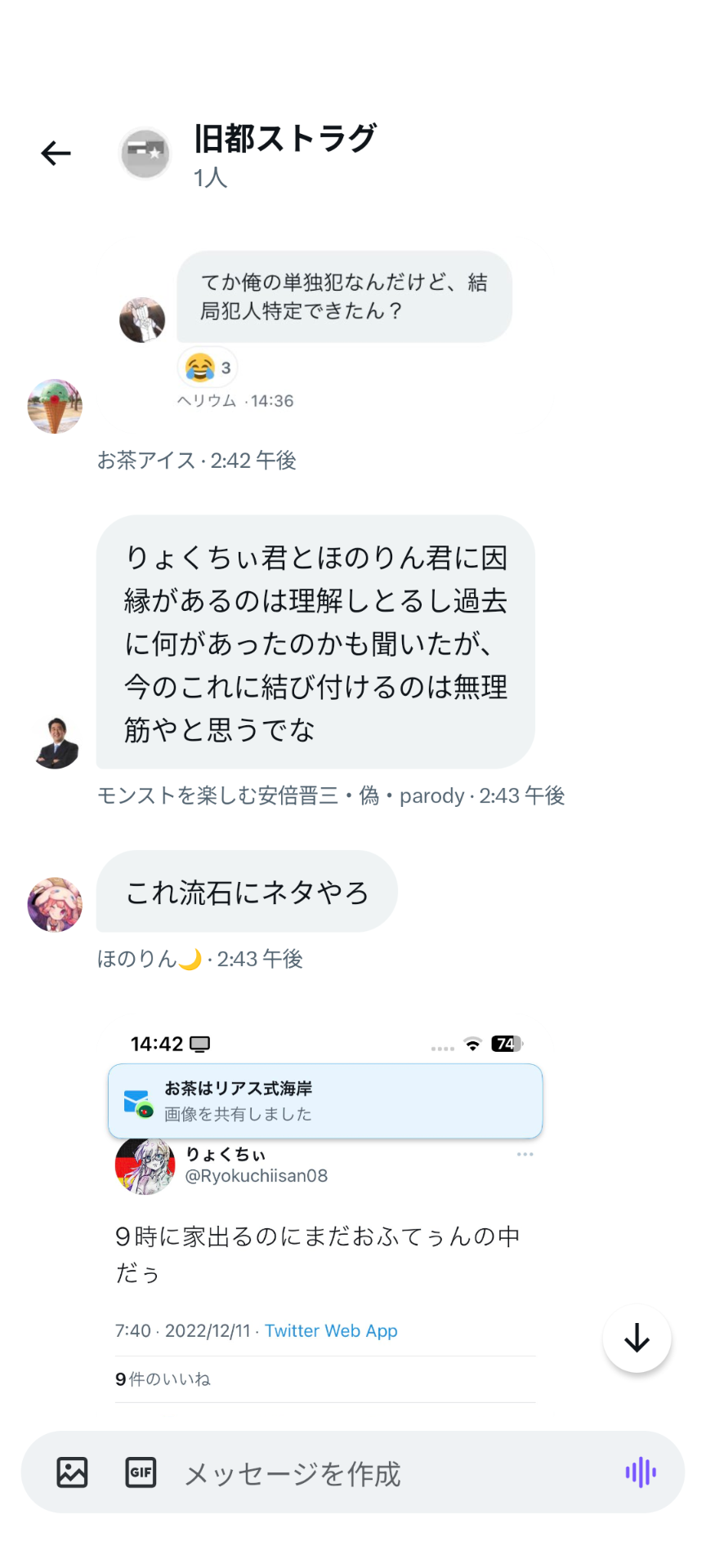Record a voice message
Screen dimensions: 706x1568
[x=641, y=1472]
